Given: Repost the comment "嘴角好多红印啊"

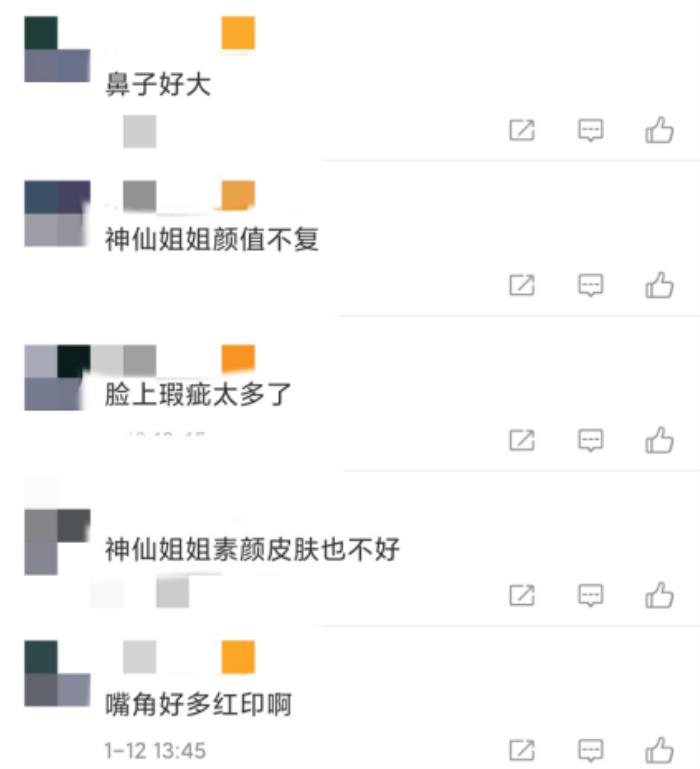Looking at the screenshot, I should tap(522, 749).
